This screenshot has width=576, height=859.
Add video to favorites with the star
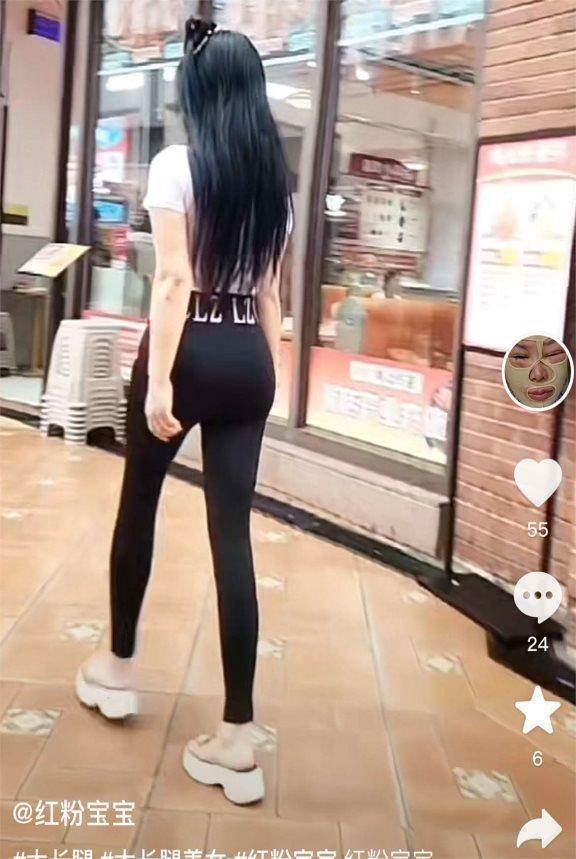pyautogui.click(x=538, y=710)
